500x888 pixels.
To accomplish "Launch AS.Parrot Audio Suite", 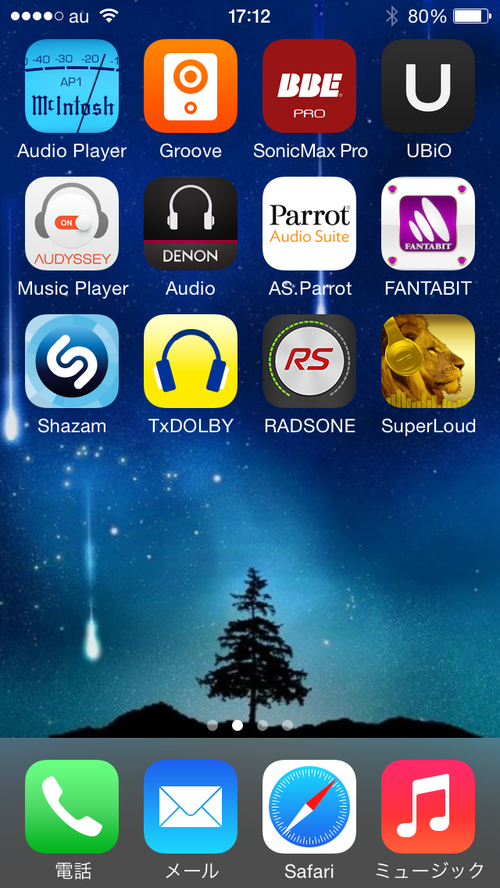I will pos(309,224).
